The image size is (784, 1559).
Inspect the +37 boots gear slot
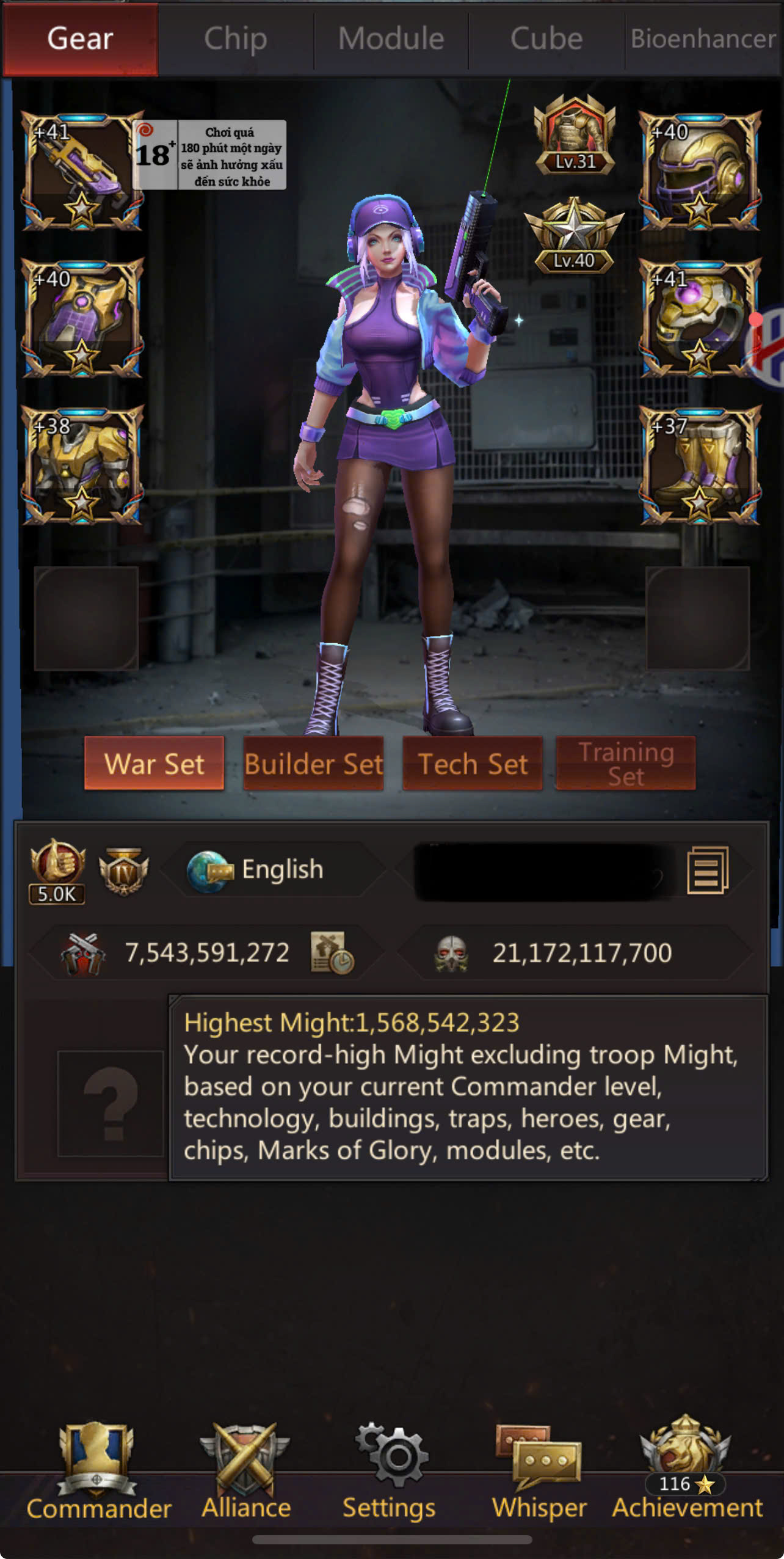tap(700, 466)
